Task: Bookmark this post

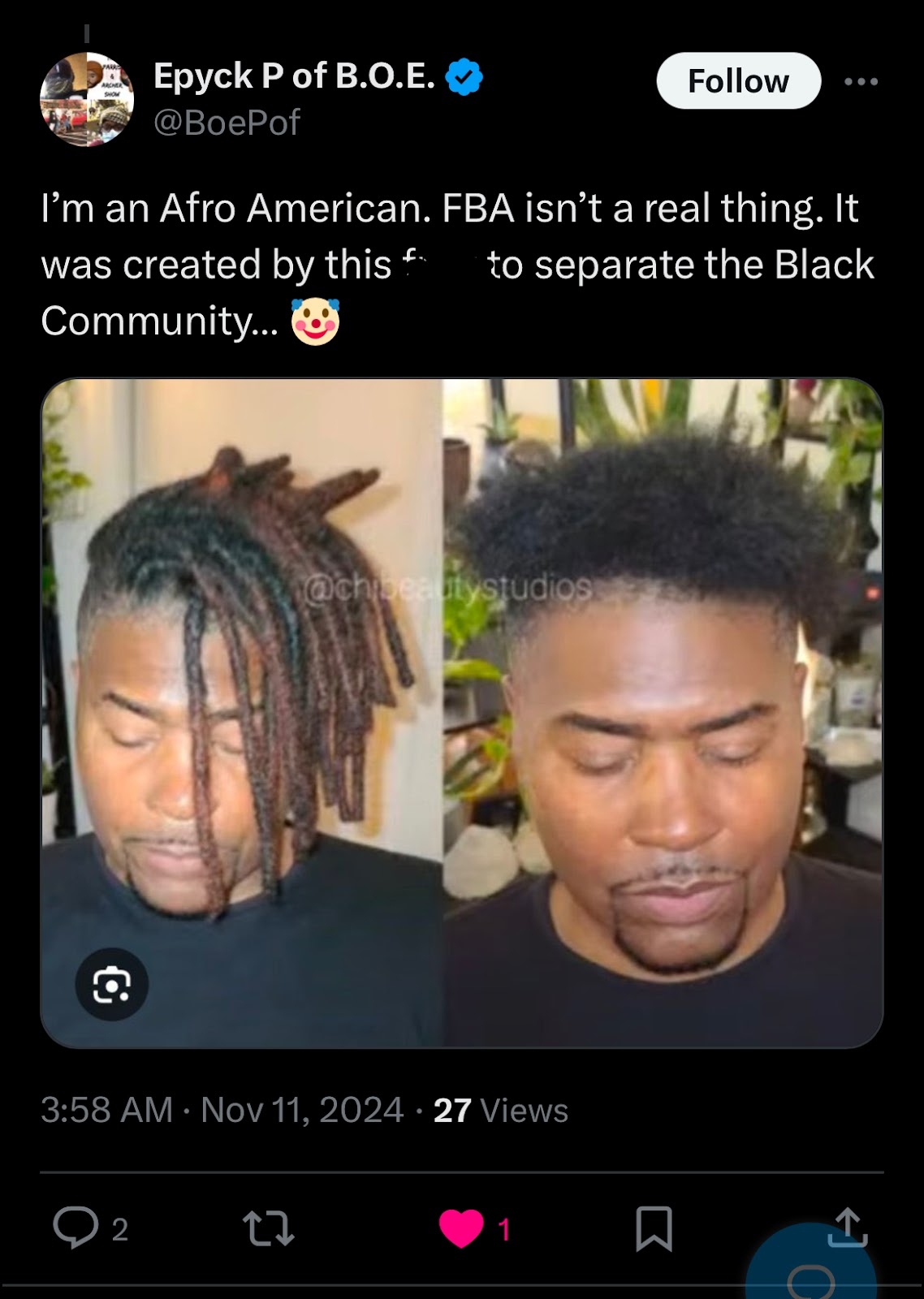Action: pos(654,1228)
